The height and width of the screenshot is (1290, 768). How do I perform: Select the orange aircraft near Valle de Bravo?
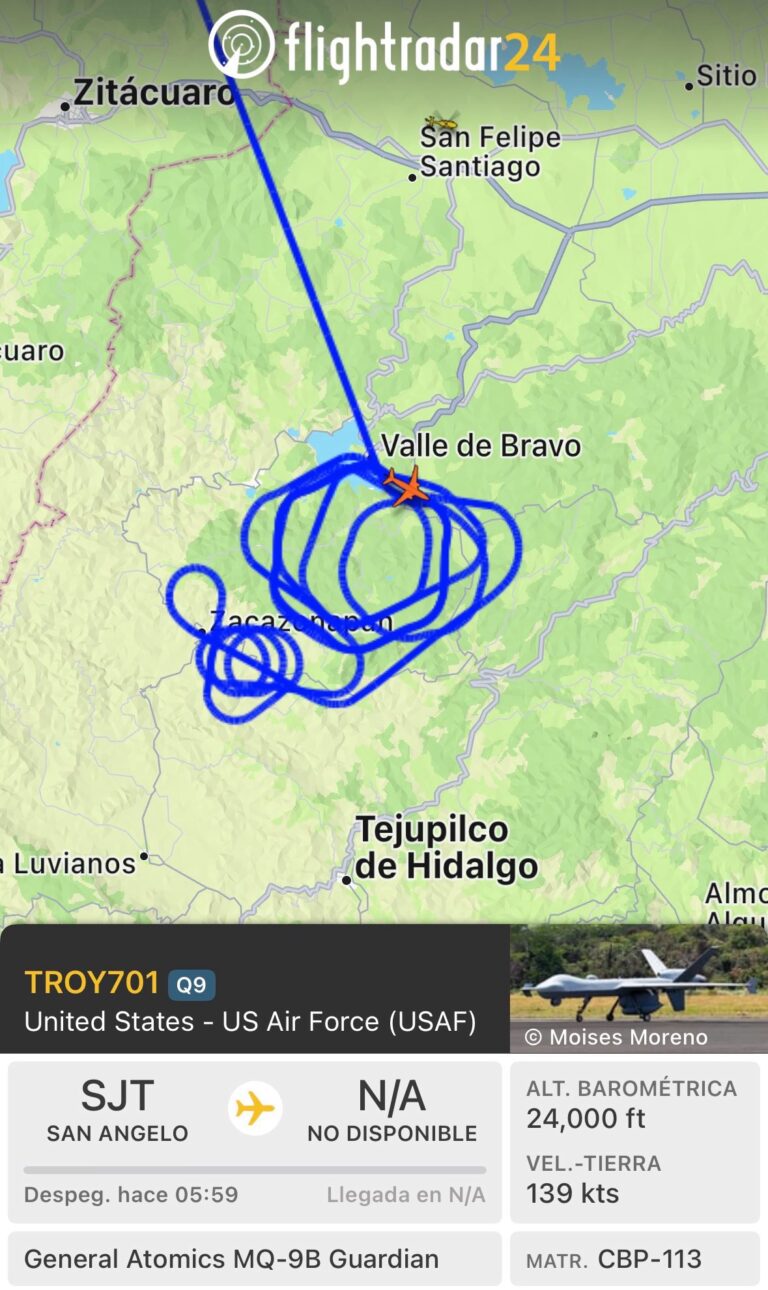[x=407, y=486]
